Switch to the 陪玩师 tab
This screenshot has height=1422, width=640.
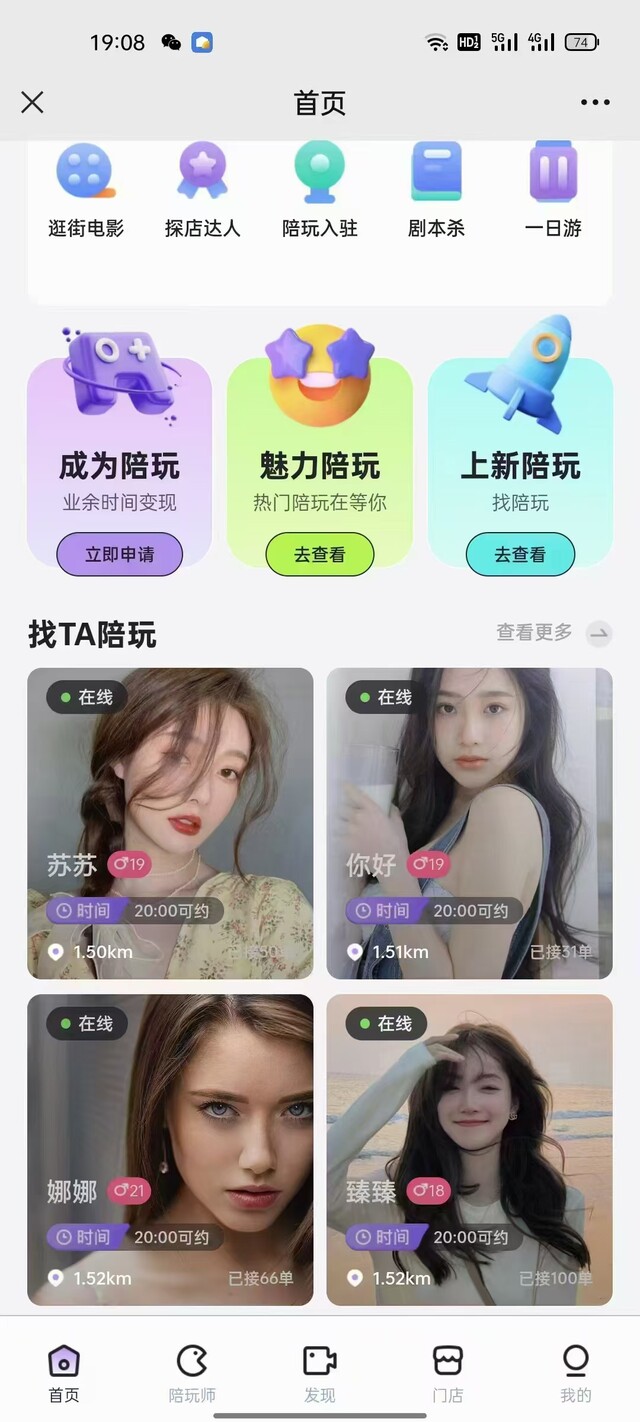tap(192, 1373)
